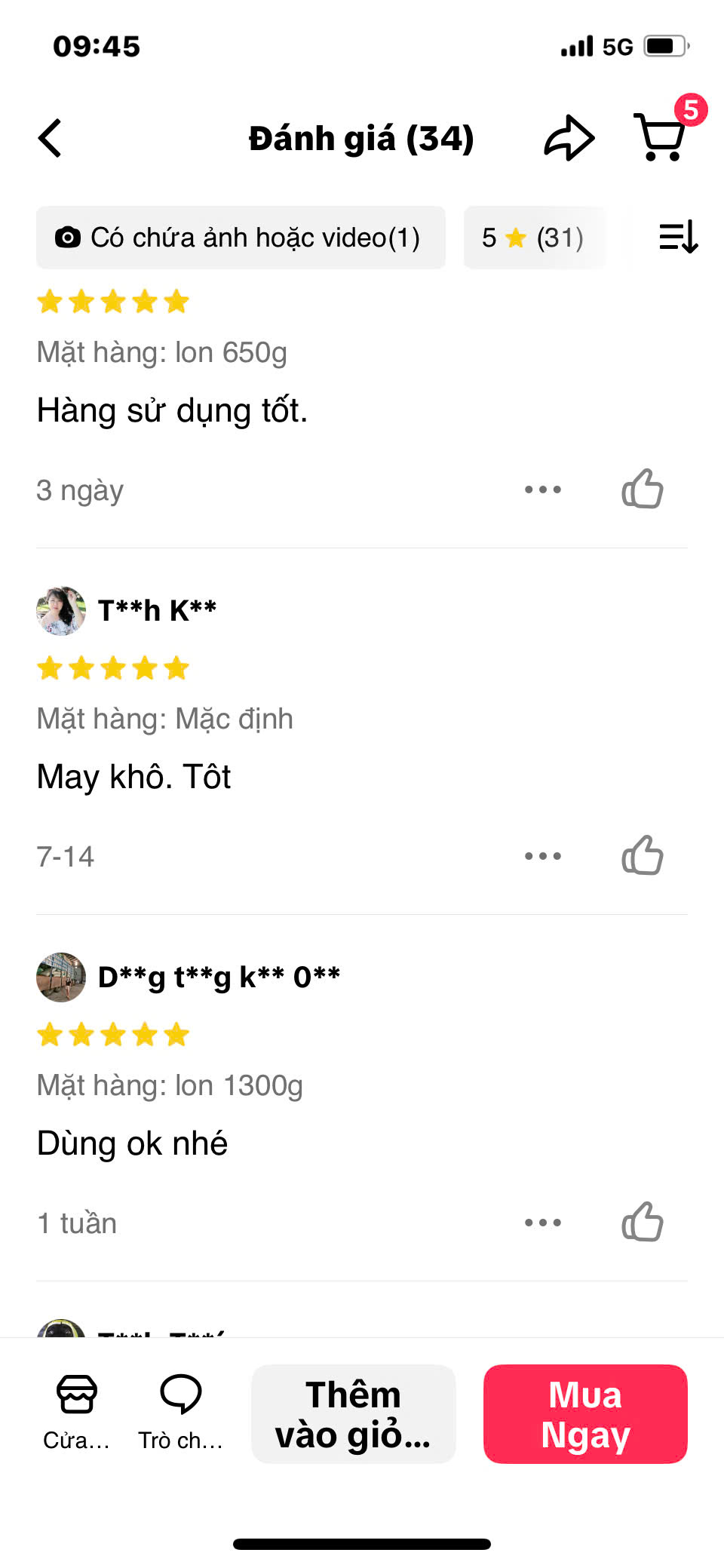The image size is (724, 1568).
Task: Share this product's reviews
Action: pyautogui.click(x=569, y=139)
